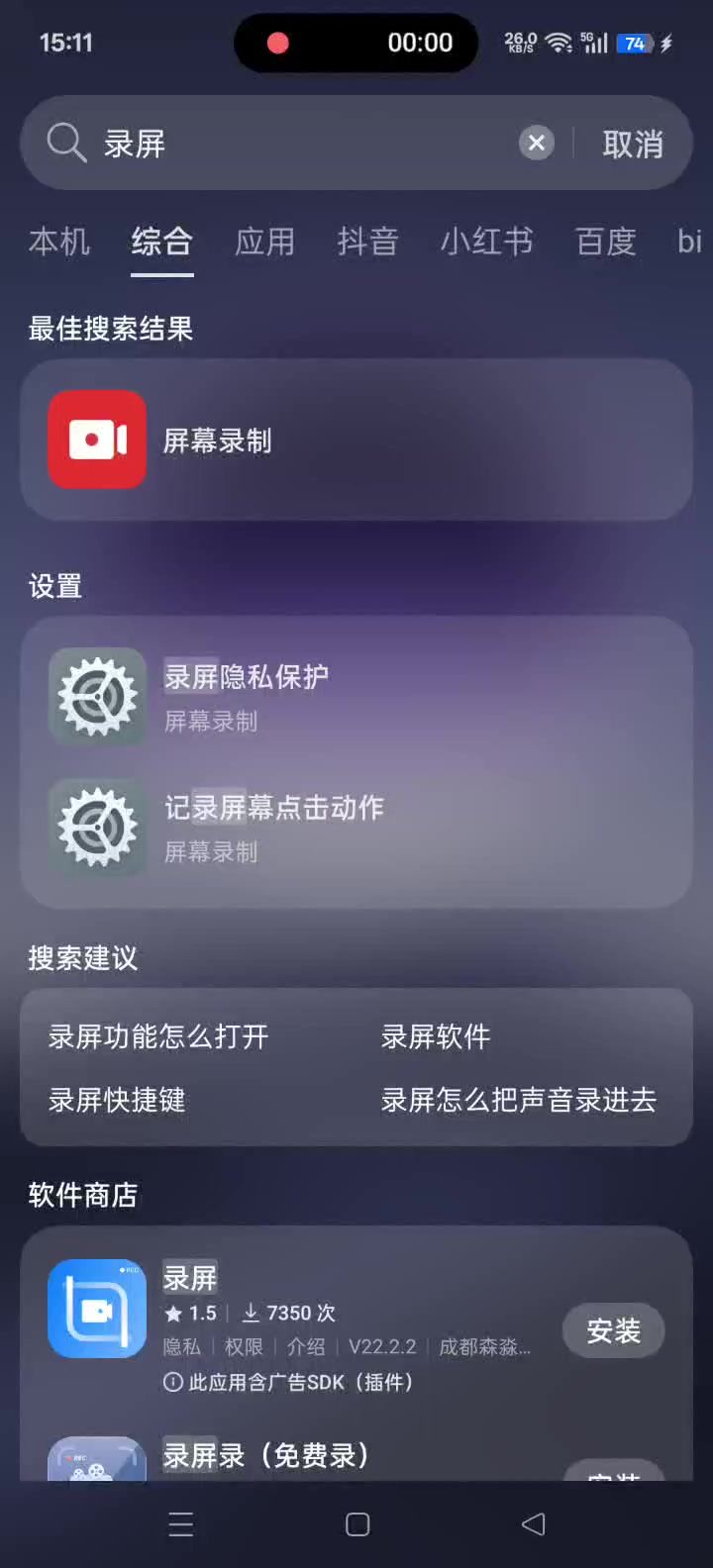Screen dimensions: 713x1568
Task: Install the 录屏 app from the store
Action: click(613, 1330)
